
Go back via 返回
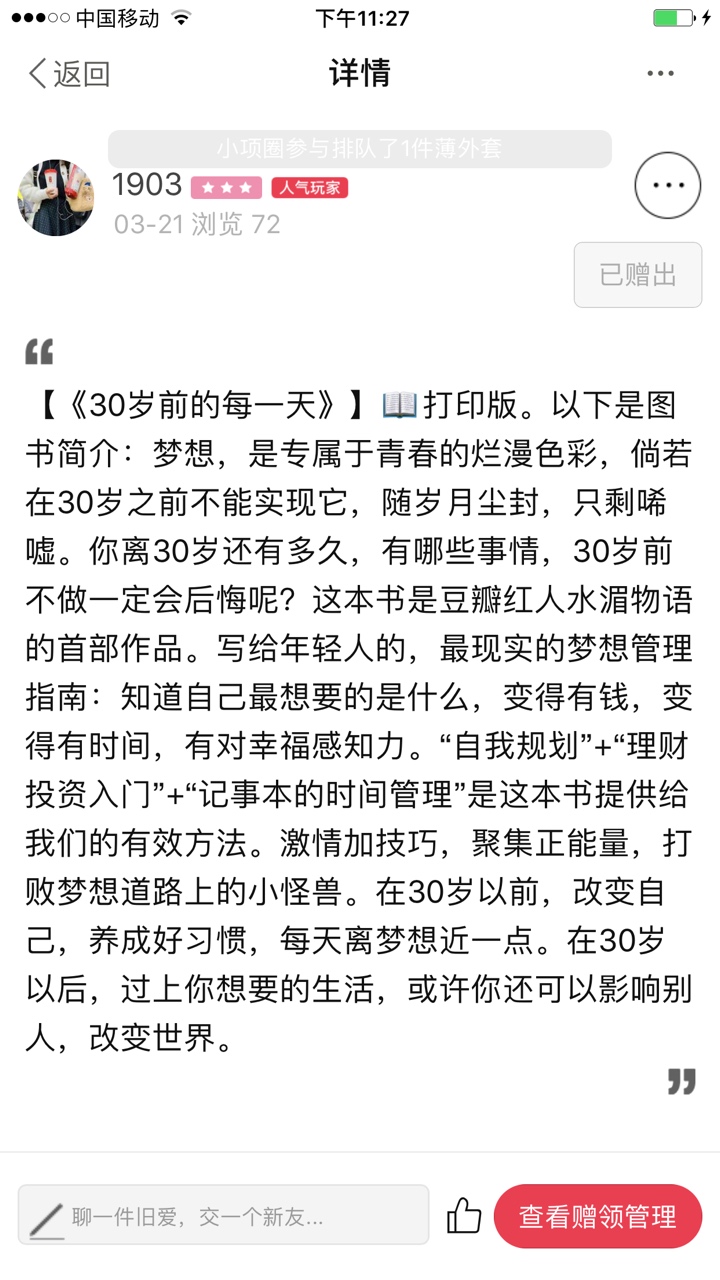tap(68, 73)
